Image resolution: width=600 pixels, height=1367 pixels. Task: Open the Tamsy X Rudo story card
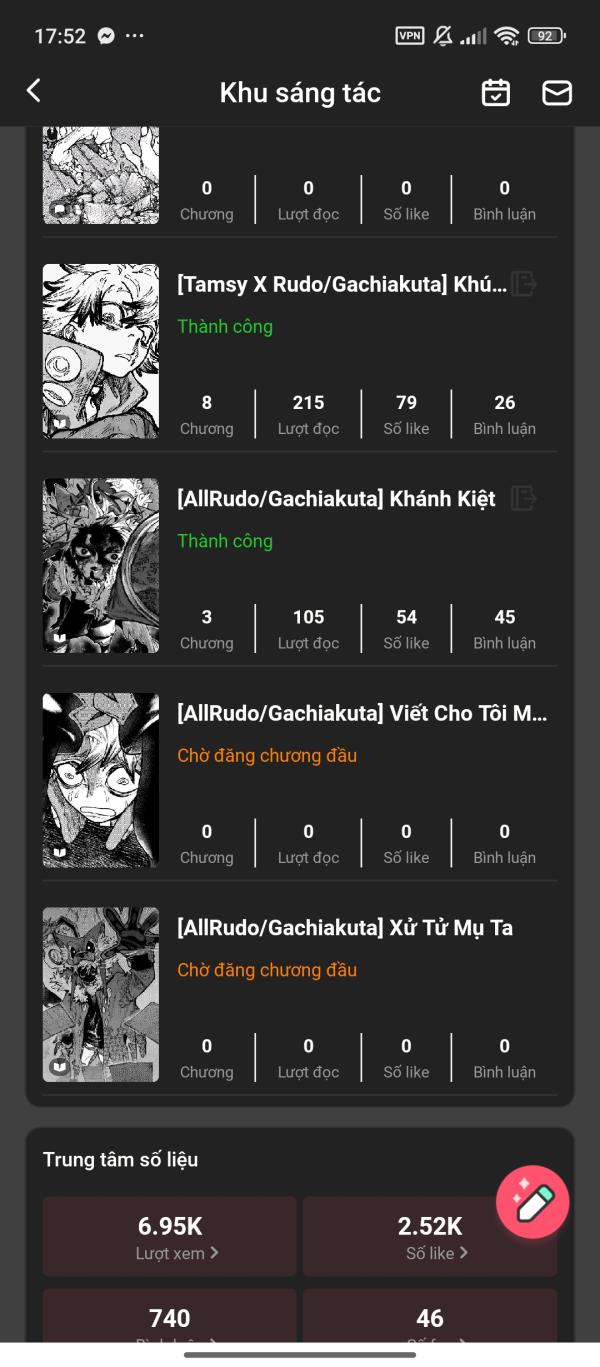(300, 351)
